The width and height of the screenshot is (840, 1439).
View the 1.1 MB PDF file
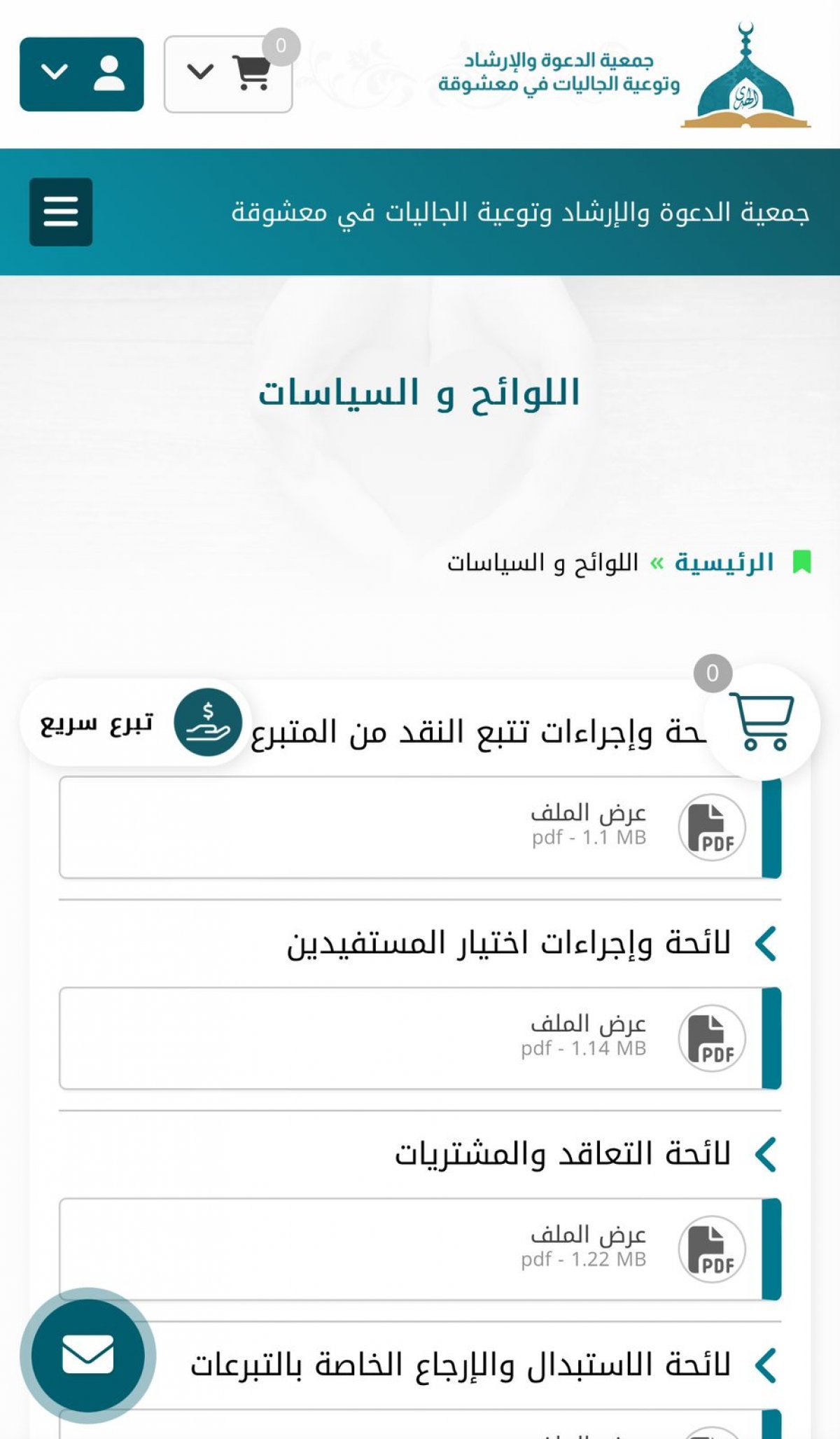(420, 827)
